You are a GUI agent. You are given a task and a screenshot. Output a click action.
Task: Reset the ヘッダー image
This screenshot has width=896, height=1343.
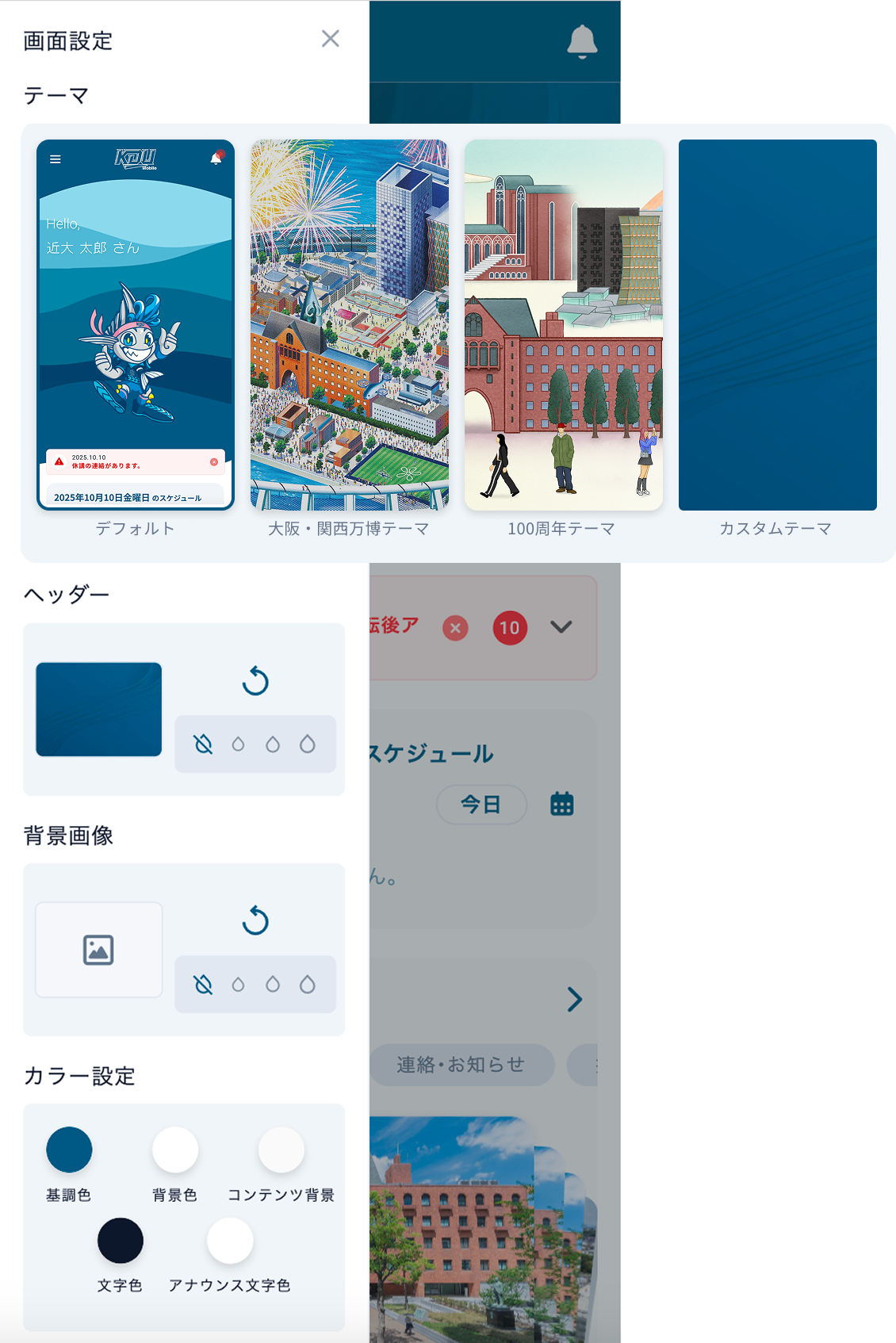point(255,681)
